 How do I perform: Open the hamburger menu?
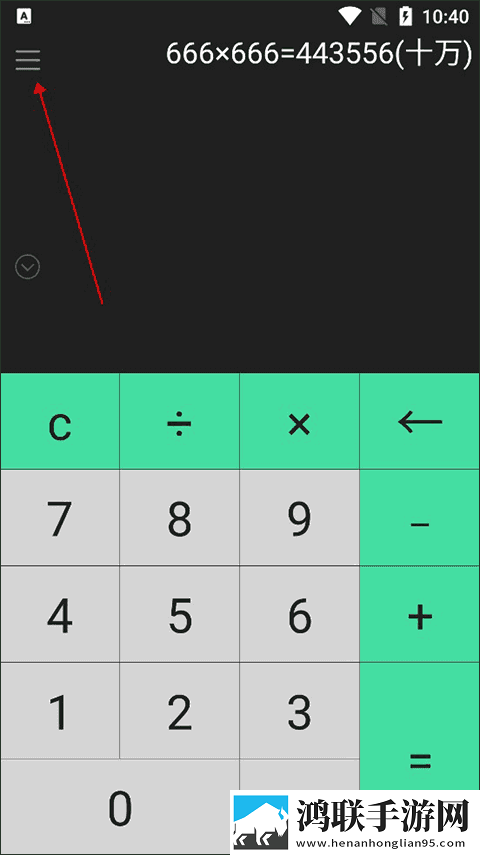[x=28, y=60]
